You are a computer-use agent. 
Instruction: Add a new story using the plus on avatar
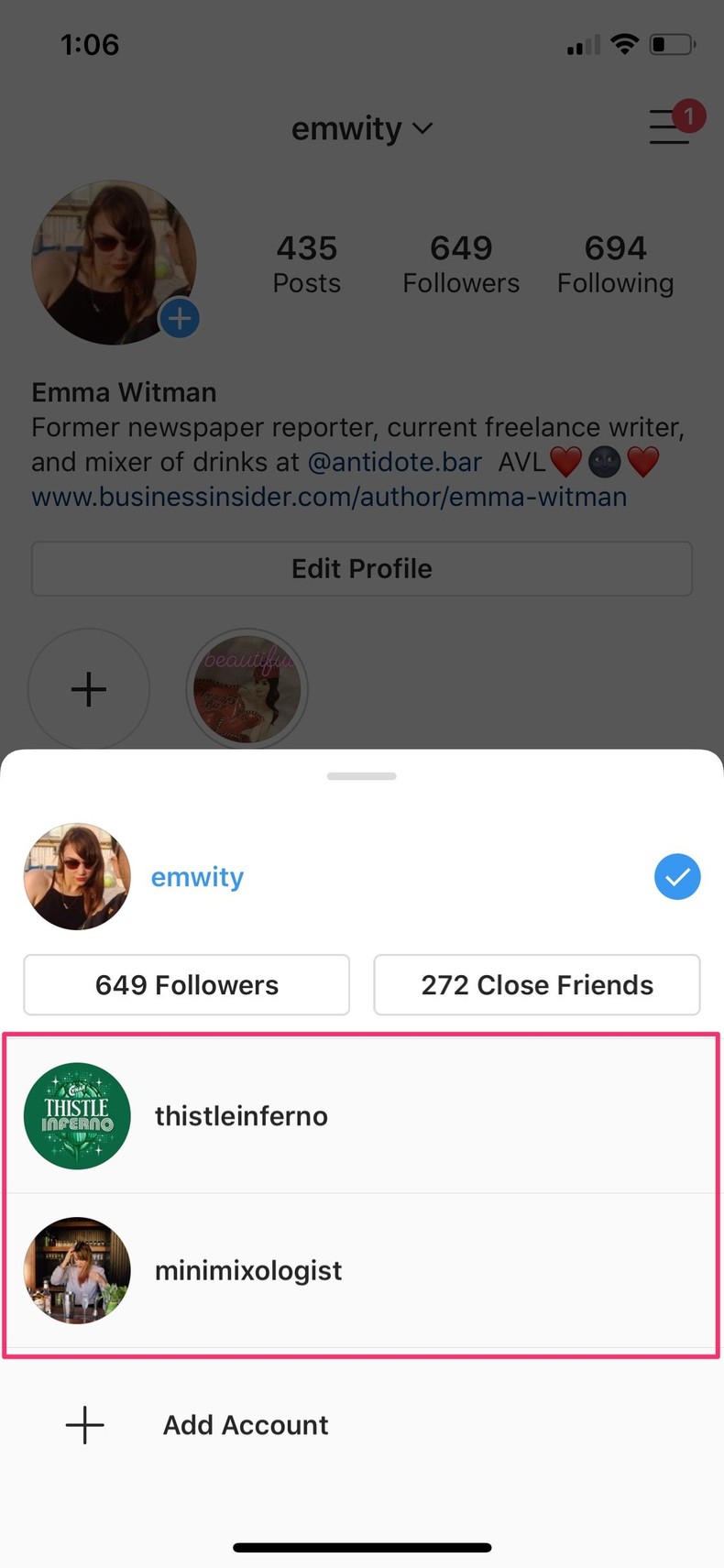pyautogui.click(x=180, y=318)
